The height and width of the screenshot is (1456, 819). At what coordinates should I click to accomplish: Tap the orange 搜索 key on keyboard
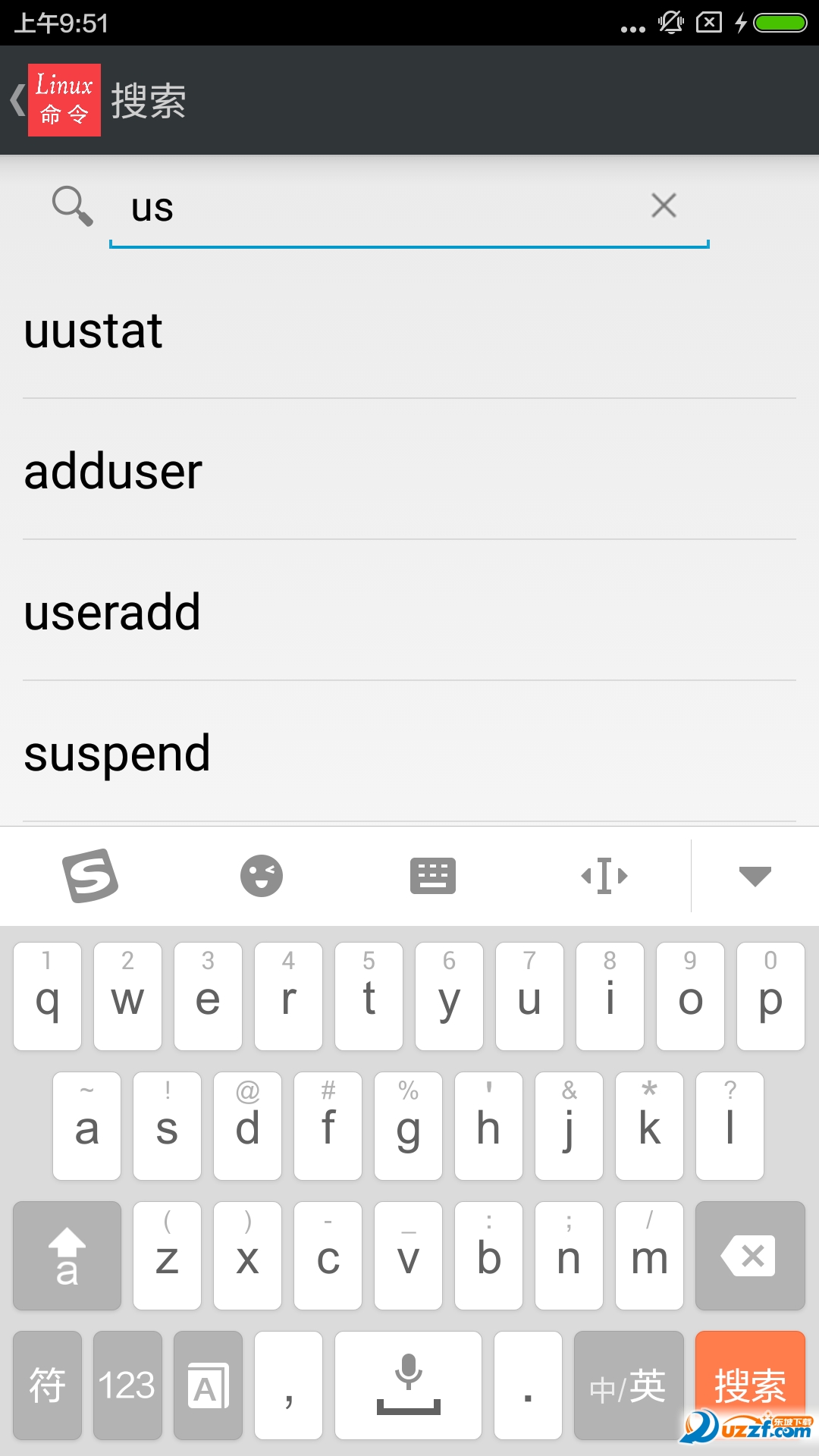pos(749,1385)
